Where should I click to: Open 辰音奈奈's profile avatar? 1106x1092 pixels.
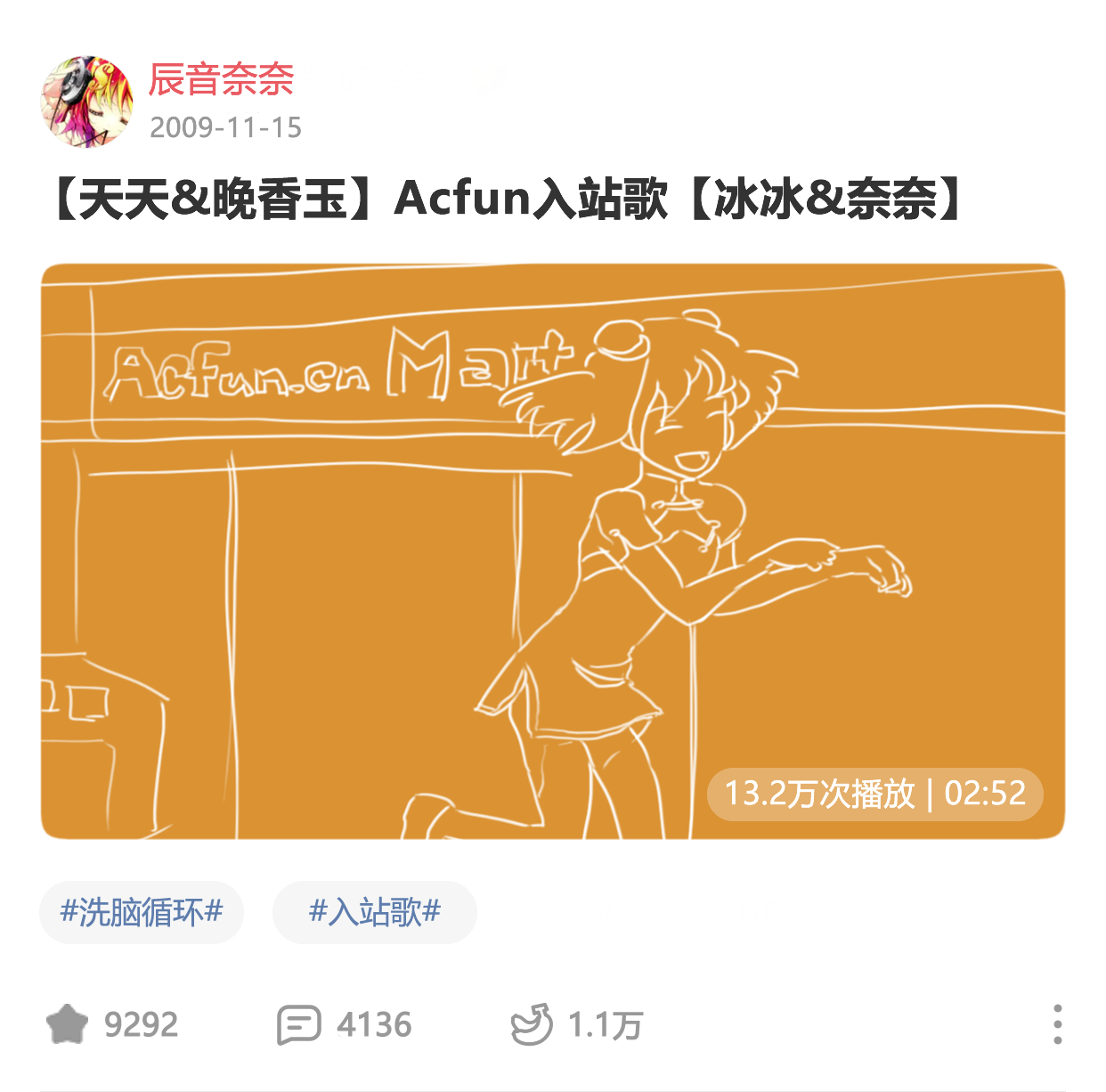click(x=86, y=102)
